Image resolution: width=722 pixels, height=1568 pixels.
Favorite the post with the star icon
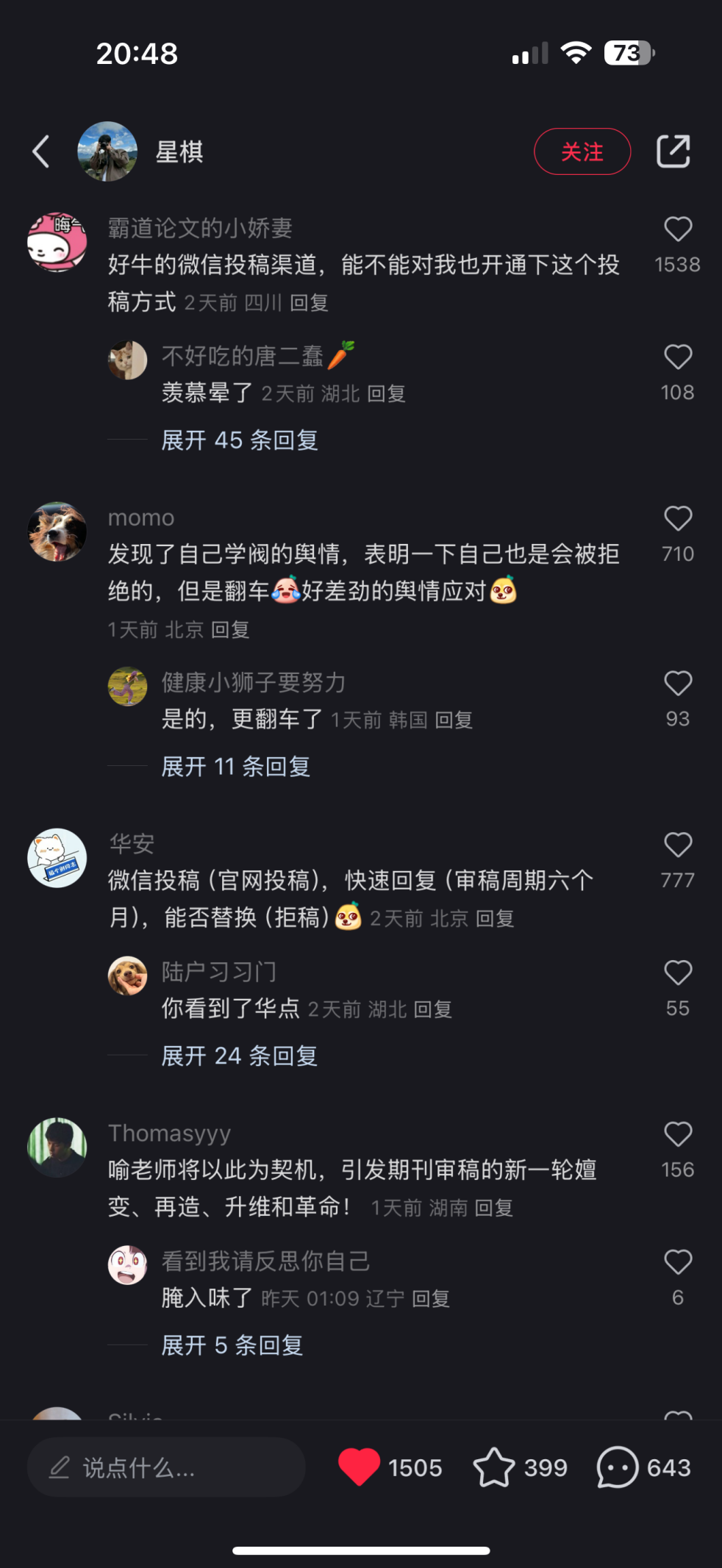(x=493, y=1467)
